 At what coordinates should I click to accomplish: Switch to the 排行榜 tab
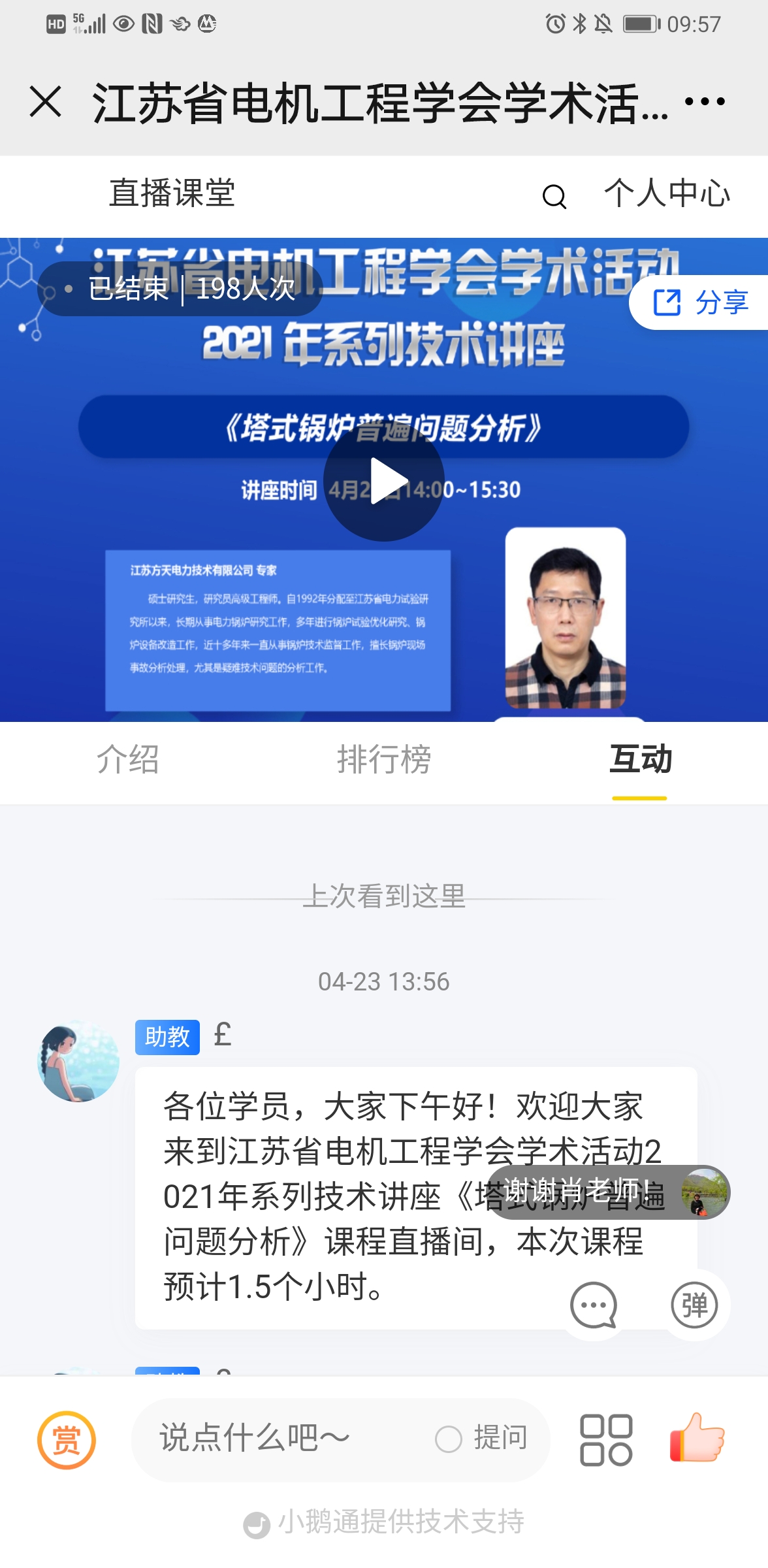[384, 759]
